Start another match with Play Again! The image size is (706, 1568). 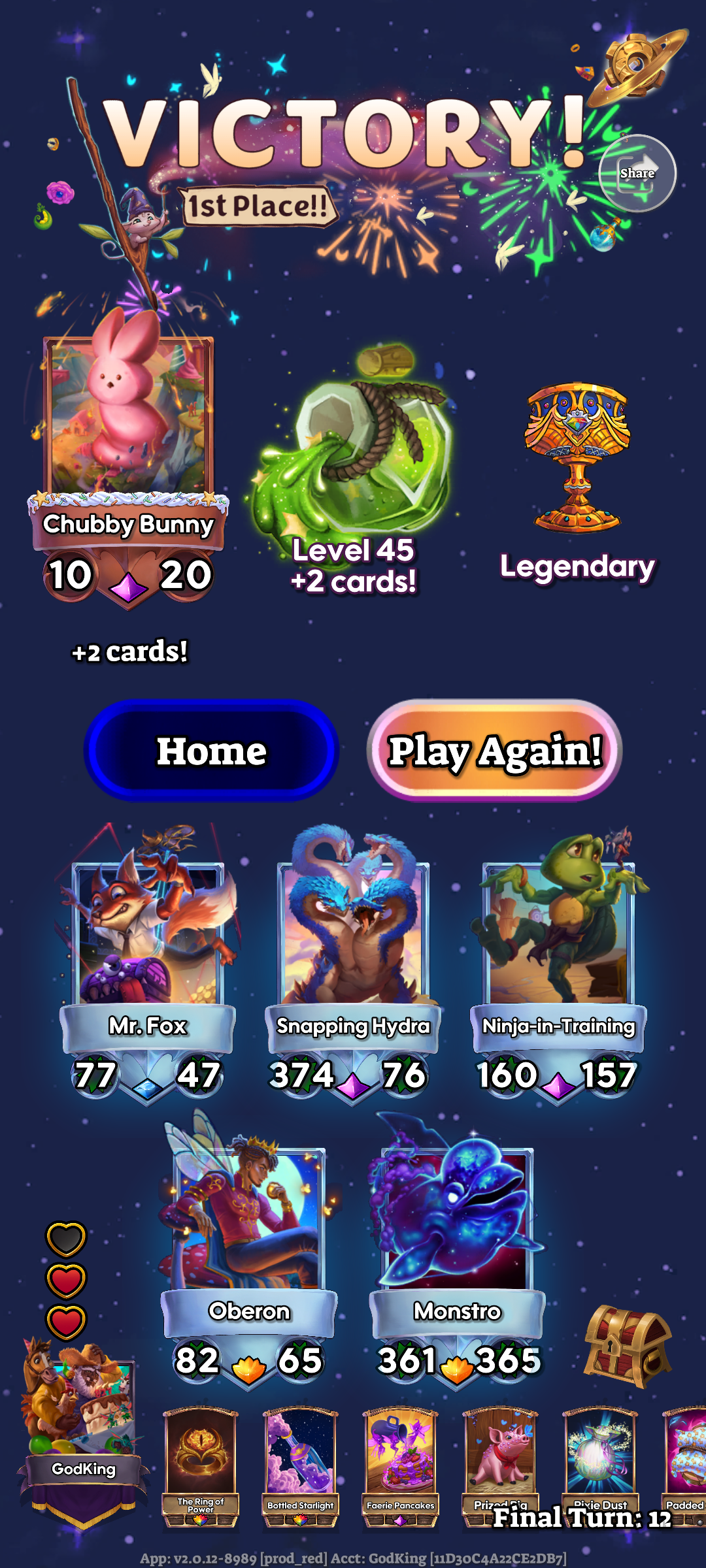494,751
